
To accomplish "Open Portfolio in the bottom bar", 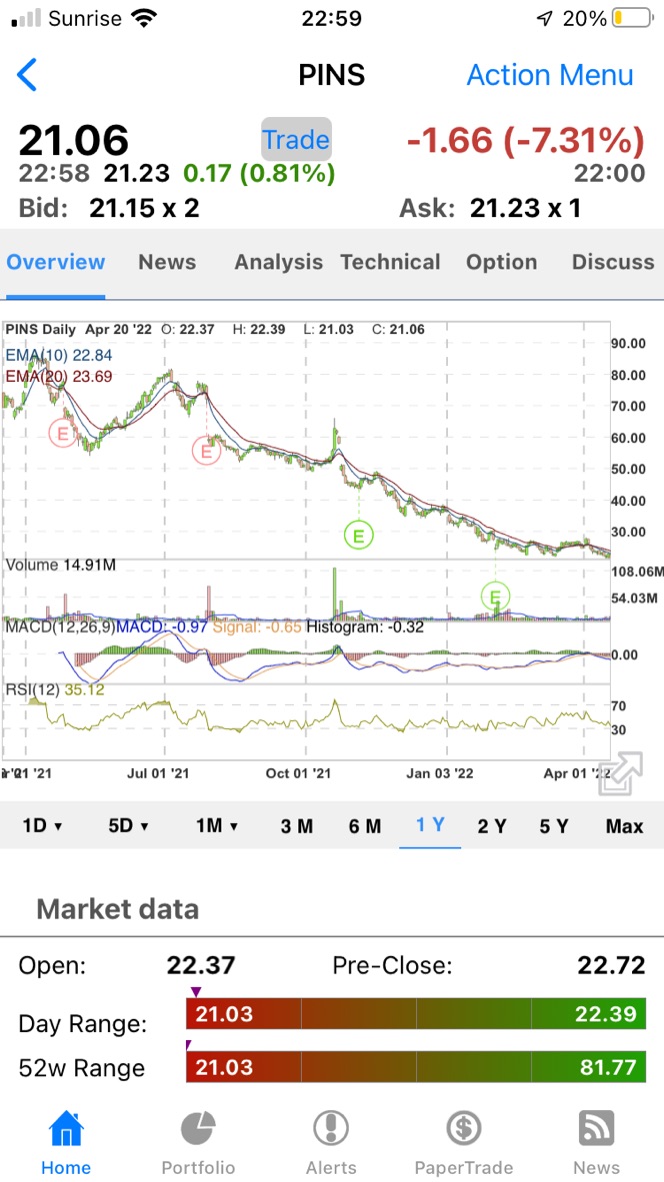I will point(198,1143).
